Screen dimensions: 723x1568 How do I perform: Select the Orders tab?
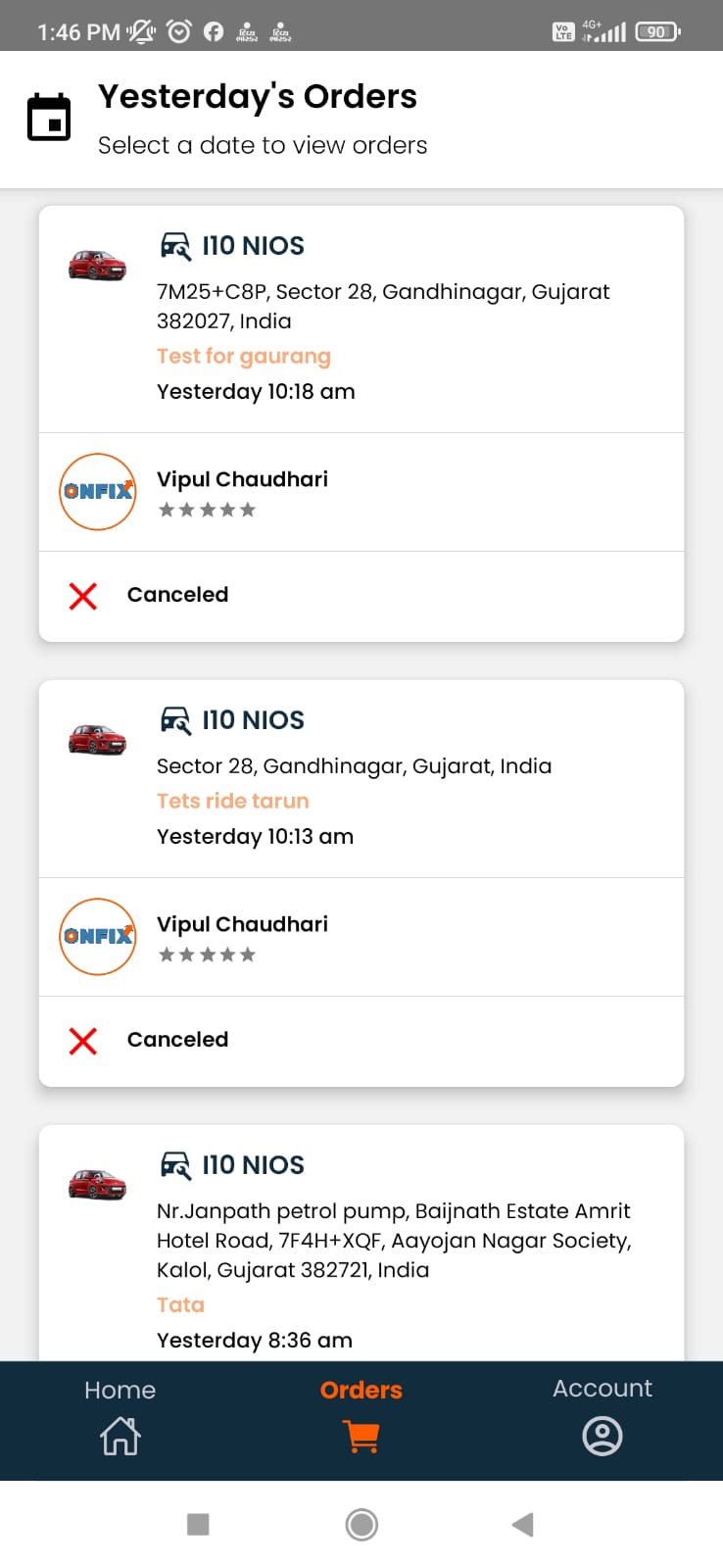tap(361, 1419)
